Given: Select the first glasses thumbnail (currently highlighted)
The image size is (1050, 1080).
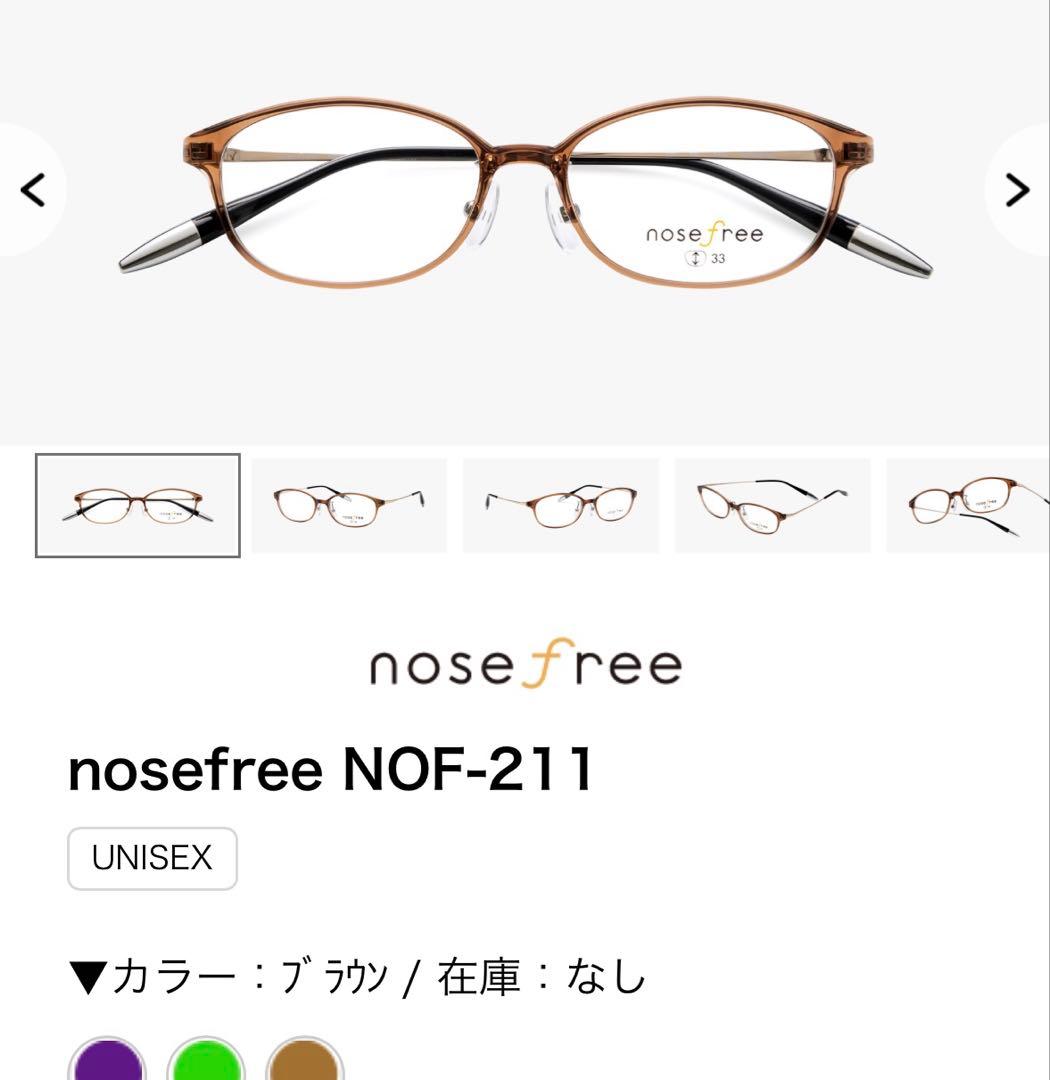Looking at the screenshot, I should 138,505.
